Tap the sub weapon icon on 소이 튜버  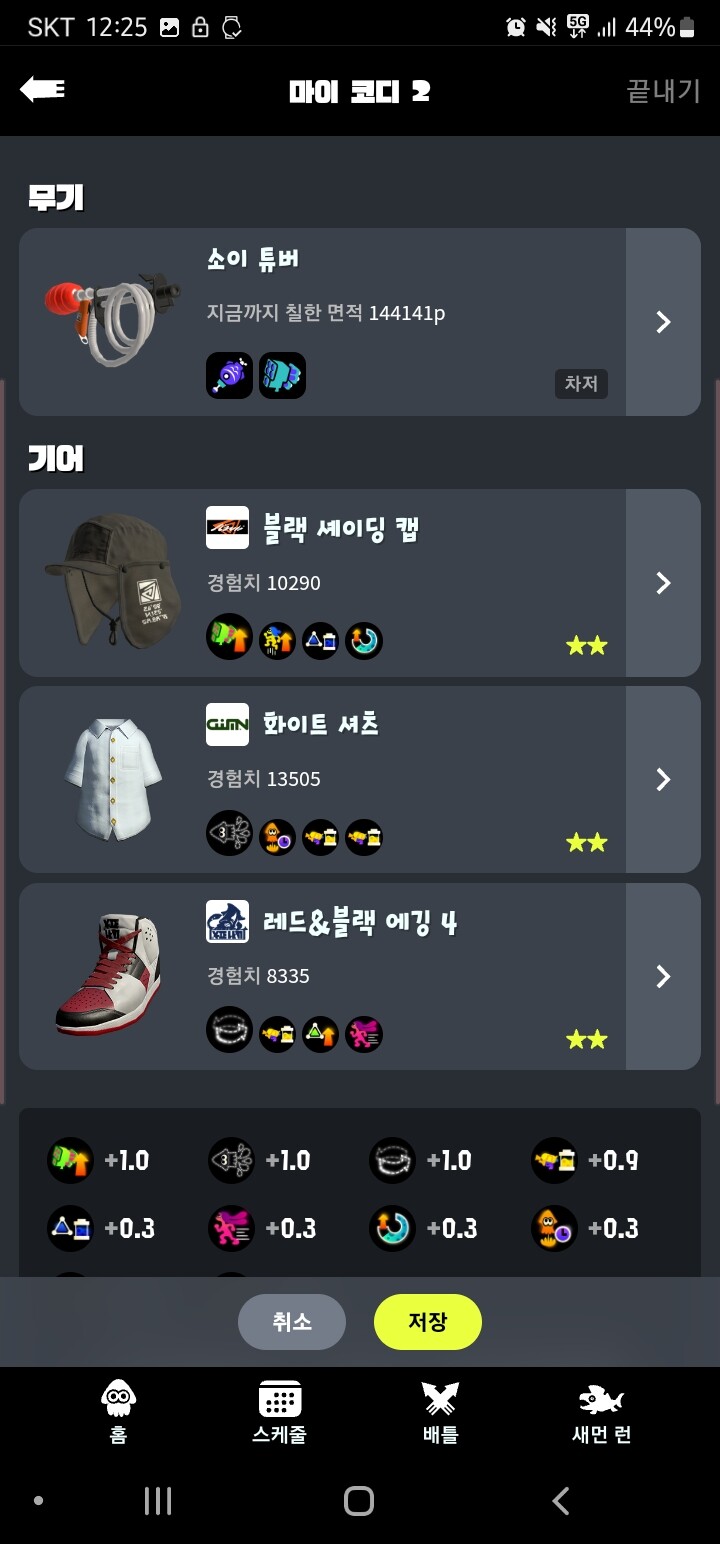coord(229,375)
